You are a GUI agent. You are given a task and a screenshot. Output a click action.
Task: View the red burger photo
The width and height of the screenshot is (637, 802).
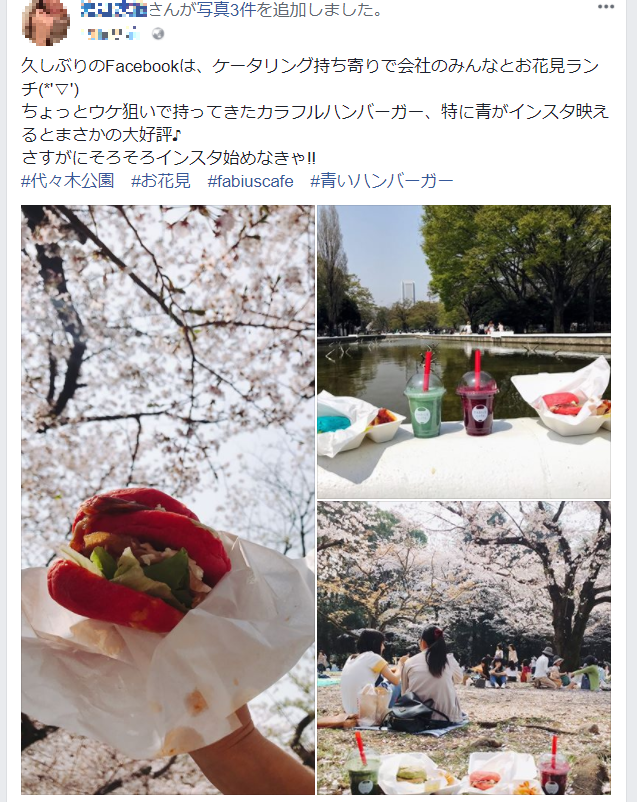168,500
